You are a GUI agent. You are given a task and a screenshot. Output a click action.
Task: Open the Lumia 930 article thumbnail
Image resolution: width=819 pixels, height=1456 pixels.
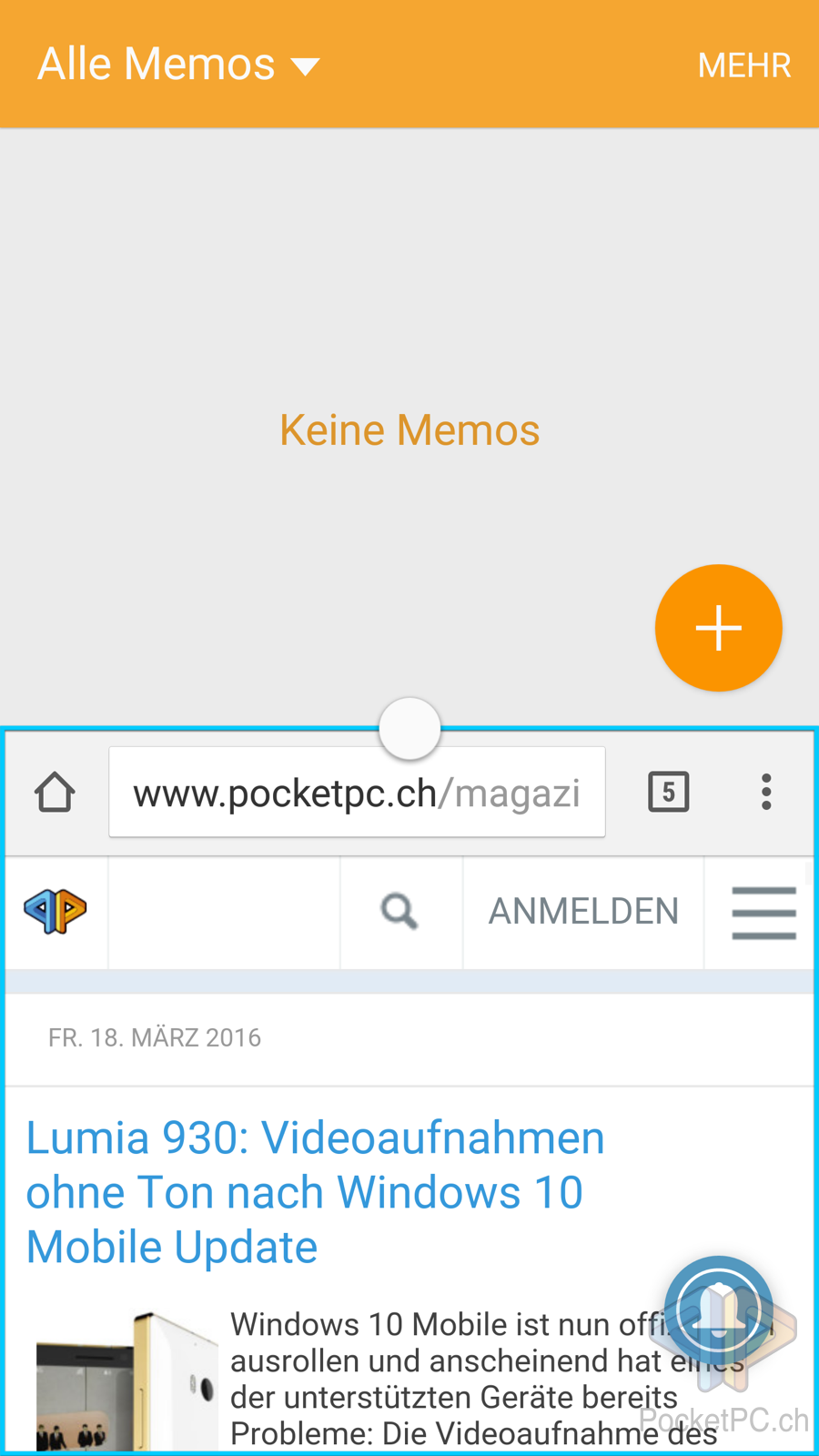pos(126,1381)
